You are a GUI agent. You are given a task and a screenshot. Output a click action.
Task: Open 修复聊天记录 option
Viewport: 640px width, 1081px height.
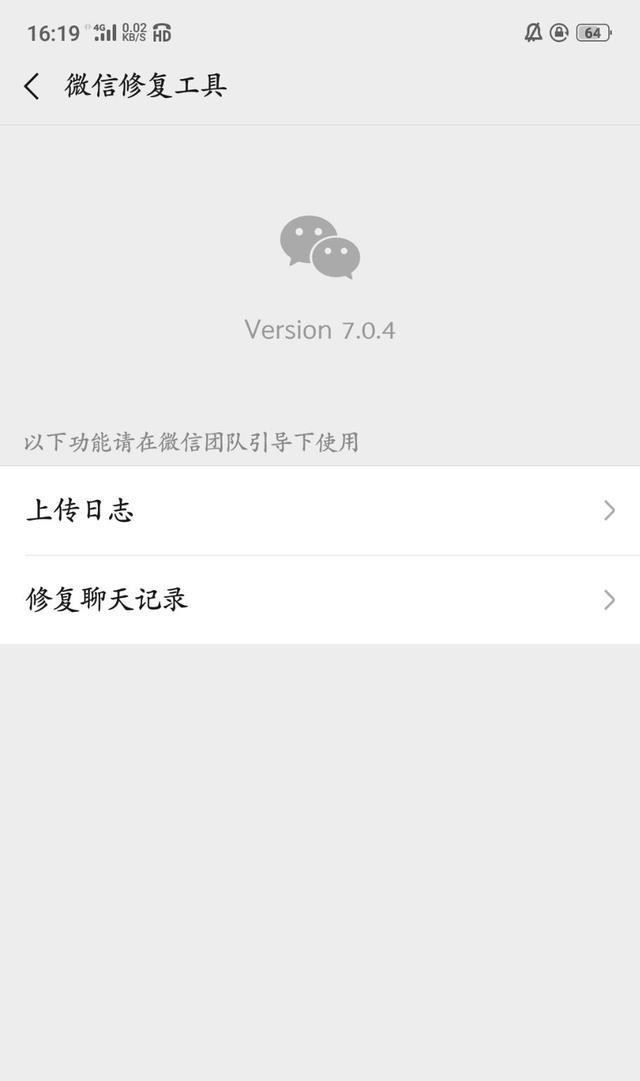click(x=320, y=600)
